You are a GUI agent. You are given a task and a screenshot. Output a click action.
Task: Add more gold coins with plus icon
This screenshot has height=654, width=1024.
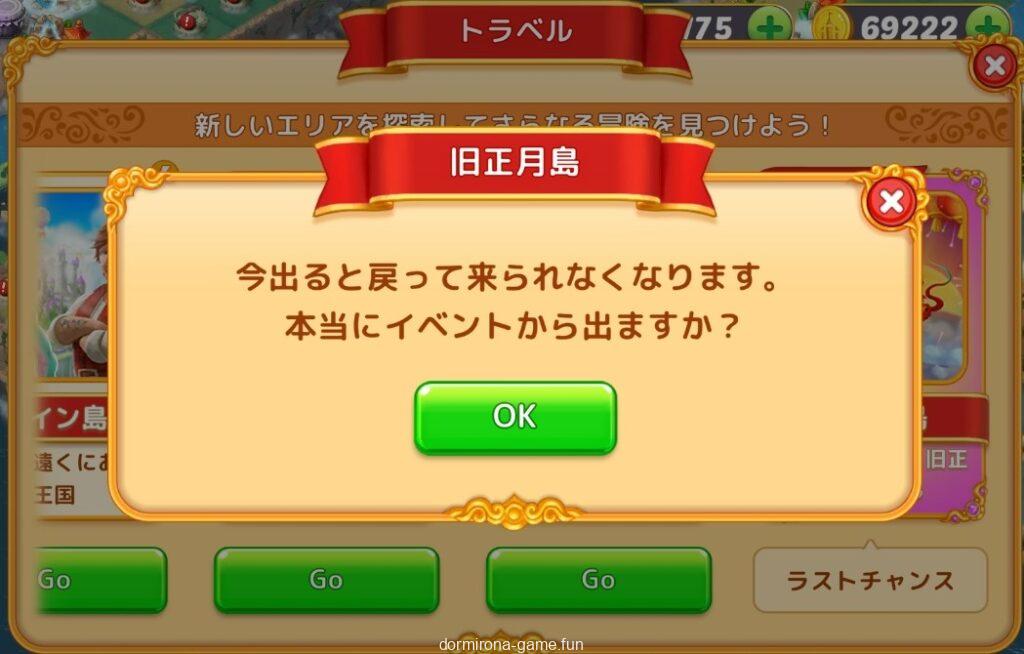pyautogui.click(x=988, y=26)
